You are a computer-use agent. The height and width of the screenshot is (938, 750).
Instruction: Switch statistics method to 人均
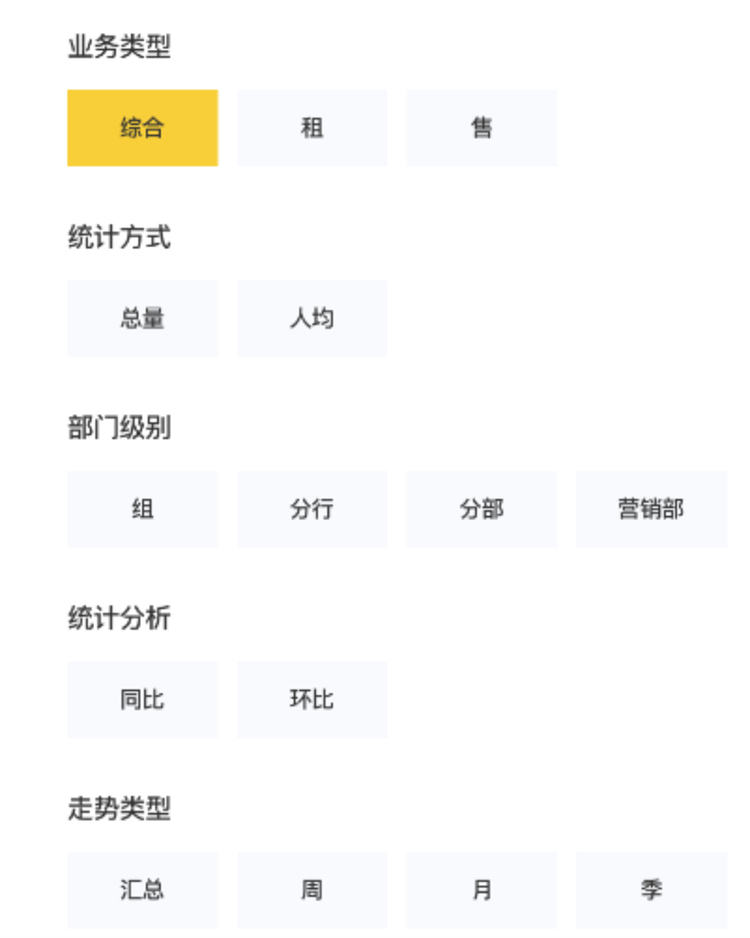312,319
